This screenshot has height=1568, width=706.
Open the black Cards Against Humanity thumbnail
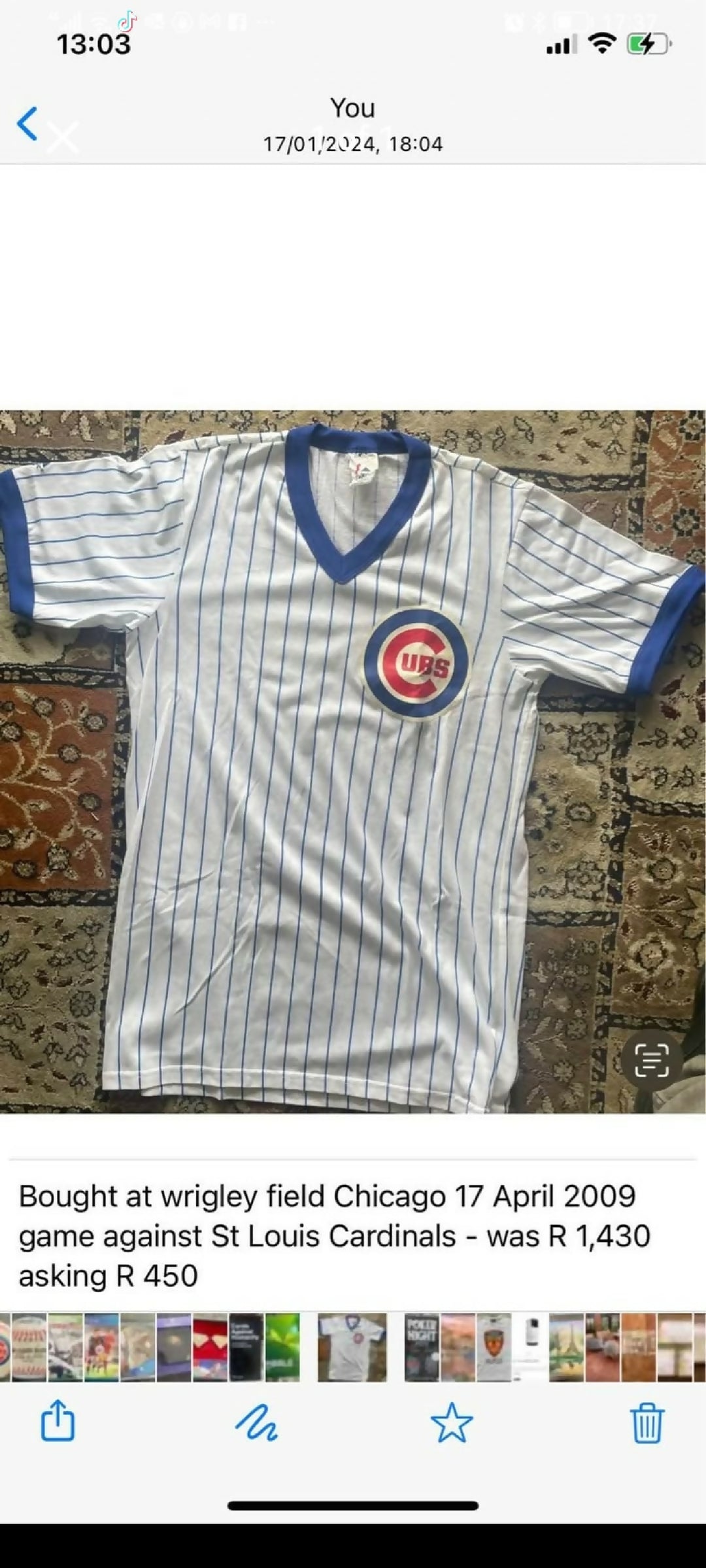pos(246,1346)
